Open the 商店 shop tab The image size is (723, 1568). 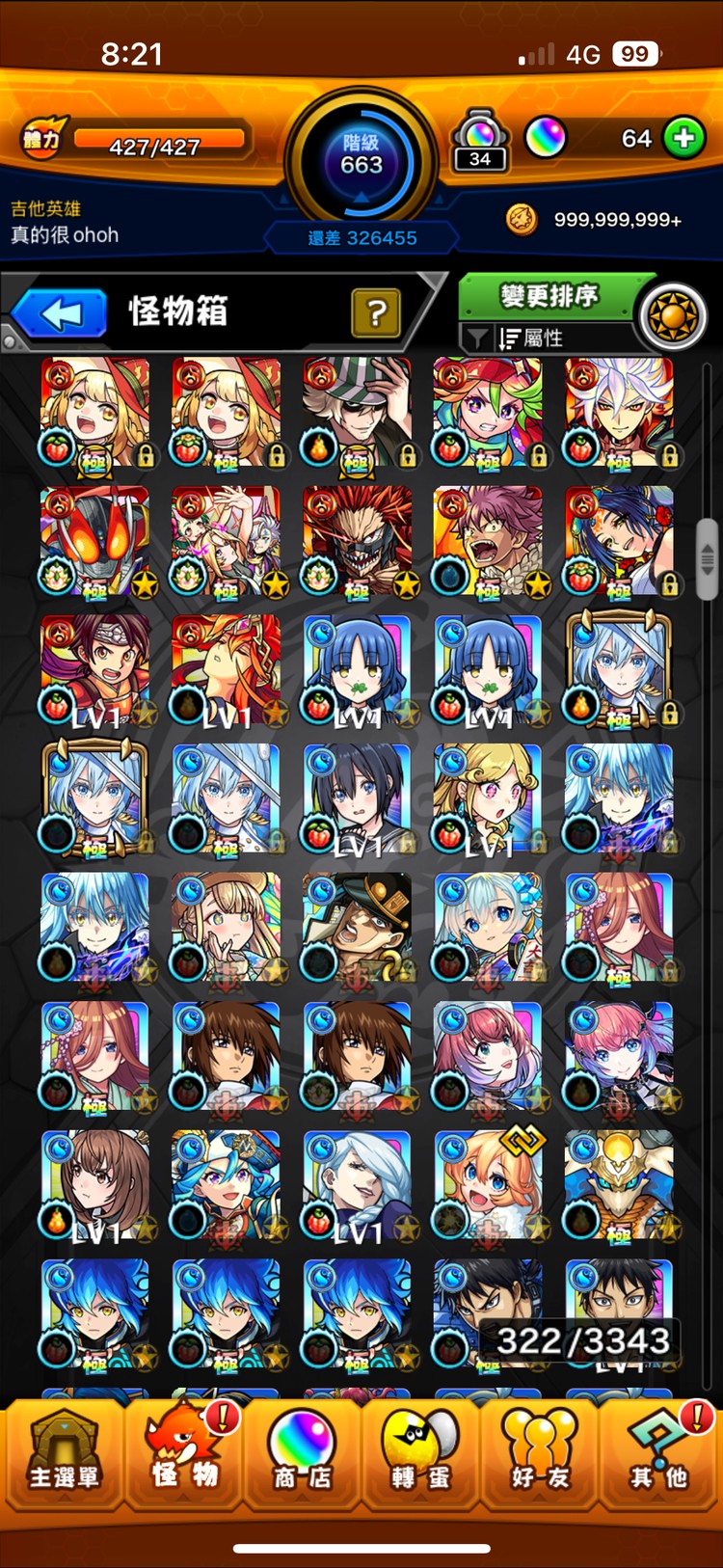[x=302, y=1455]
